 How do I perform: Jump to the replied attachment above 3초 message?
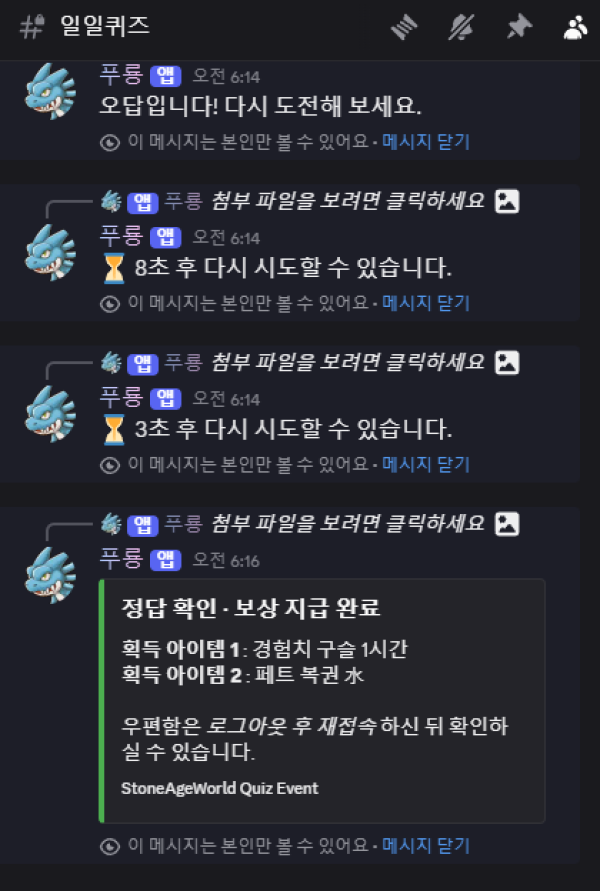point(347,362)
